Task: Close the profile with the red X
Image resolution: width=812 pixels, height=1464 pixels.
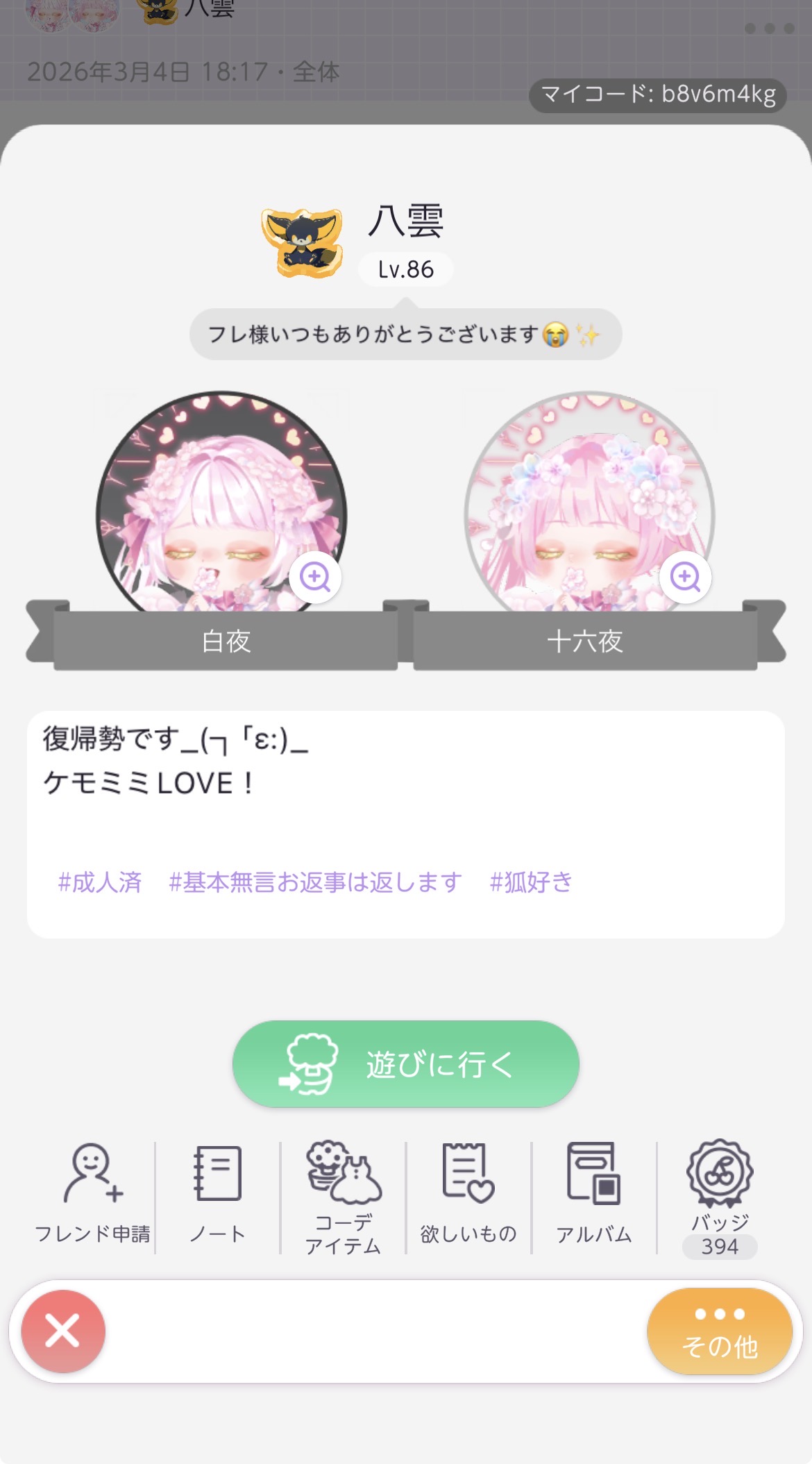Action: (x=63, y=1331)
